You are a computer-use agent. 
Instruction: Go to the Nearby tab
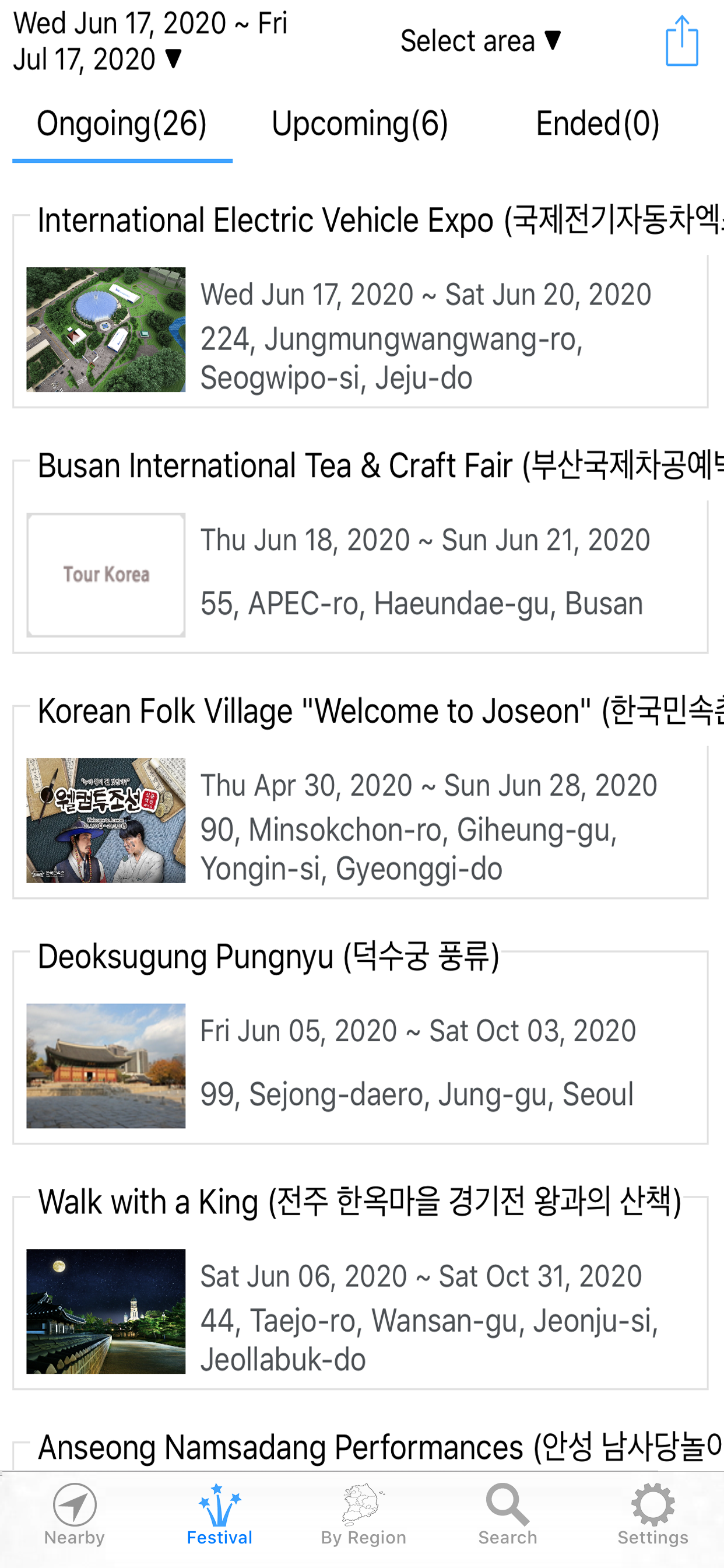(x=74, y=1514)
